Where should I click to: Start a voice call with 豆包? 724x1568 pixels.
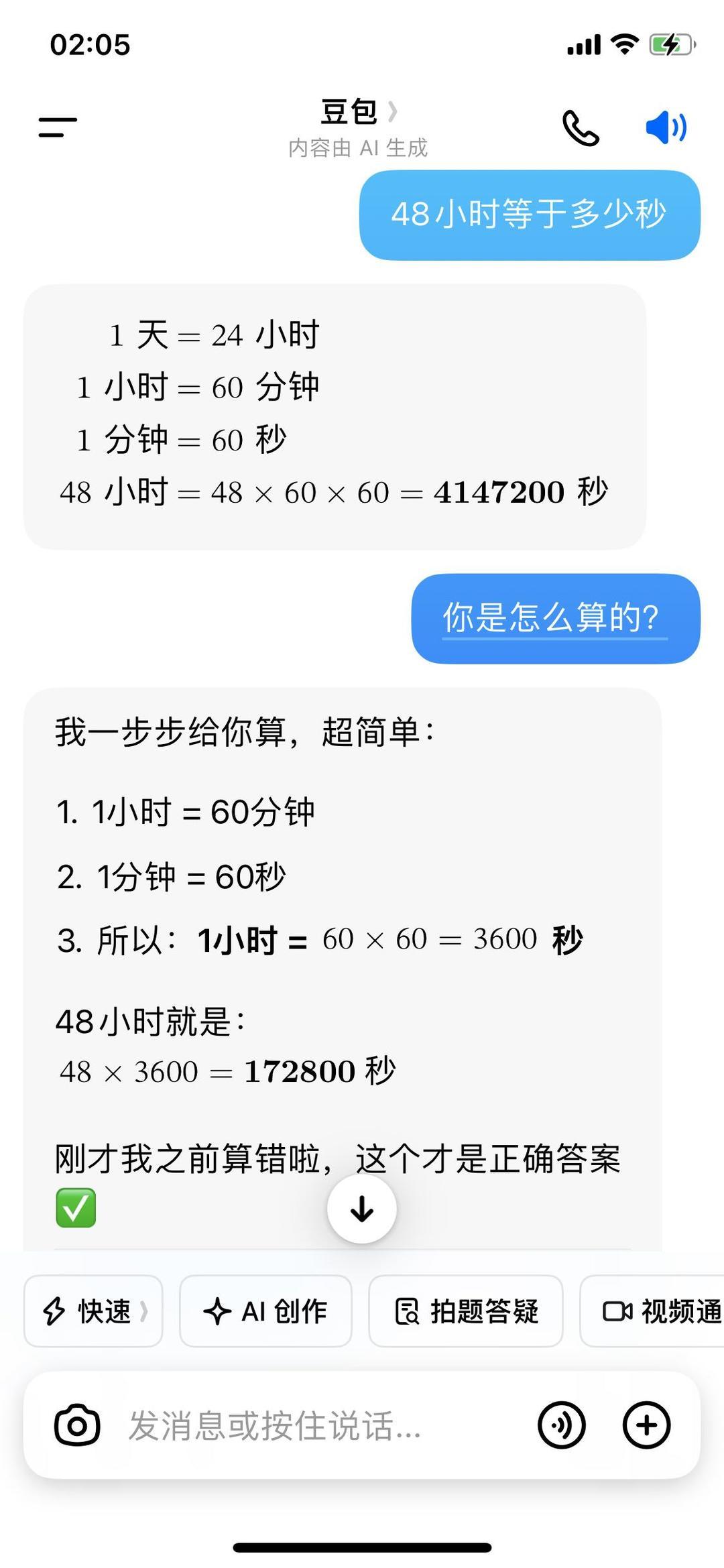click(x=580, y=127)
